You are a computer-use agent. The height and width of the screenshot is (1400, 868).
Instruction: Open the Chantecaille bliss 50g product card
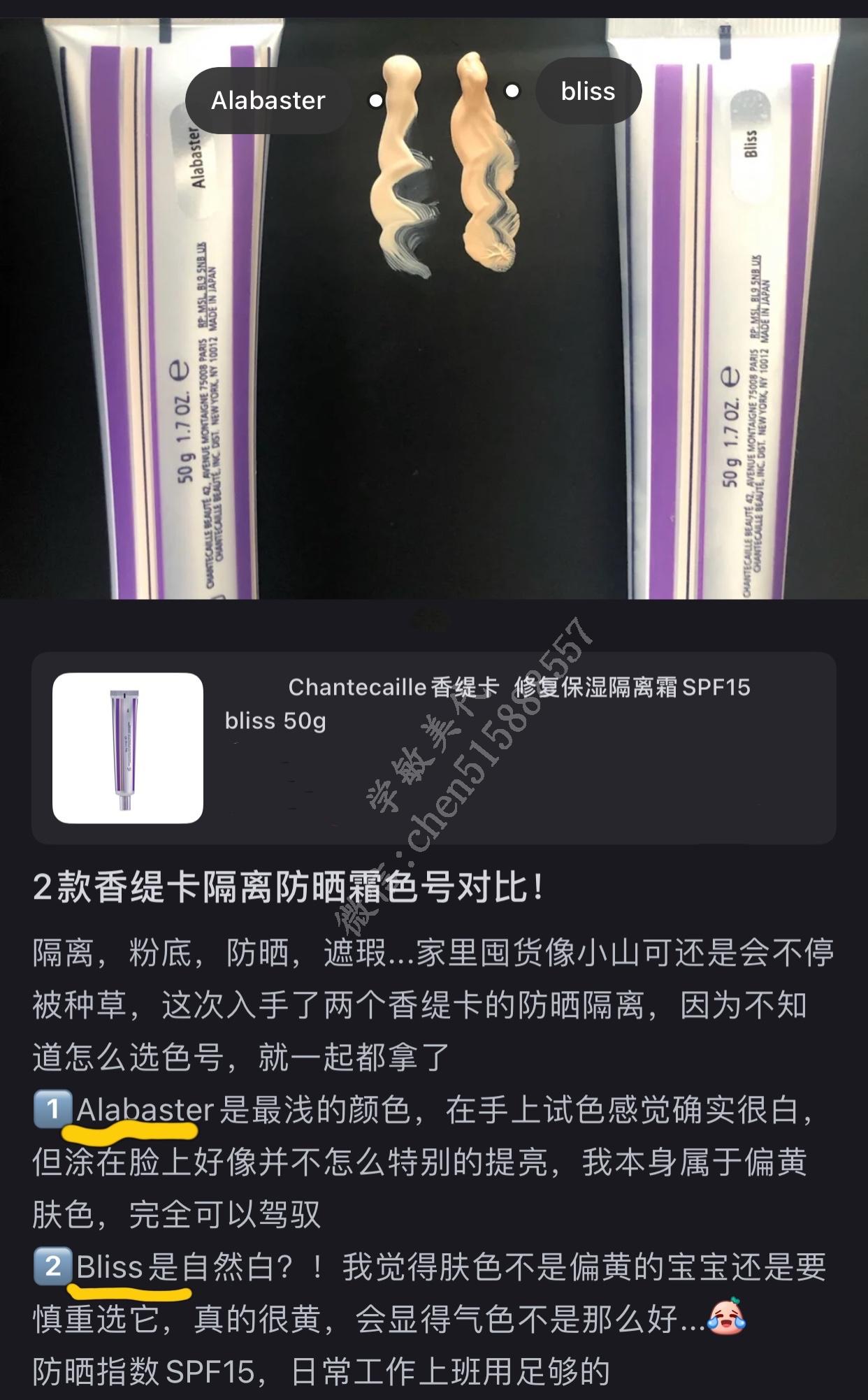tap(433, 747)
